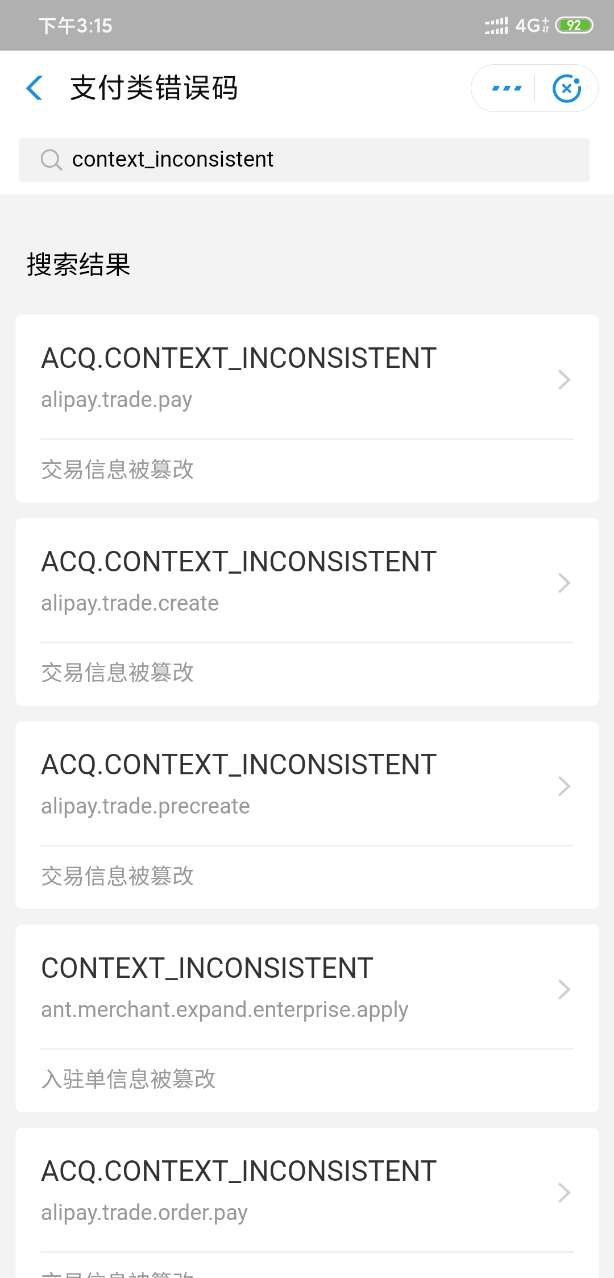Image resolution: width=614 pixels, height=1278 pixels.
Task: Open the alipay.trade.create error result
Action: point(307,612)
